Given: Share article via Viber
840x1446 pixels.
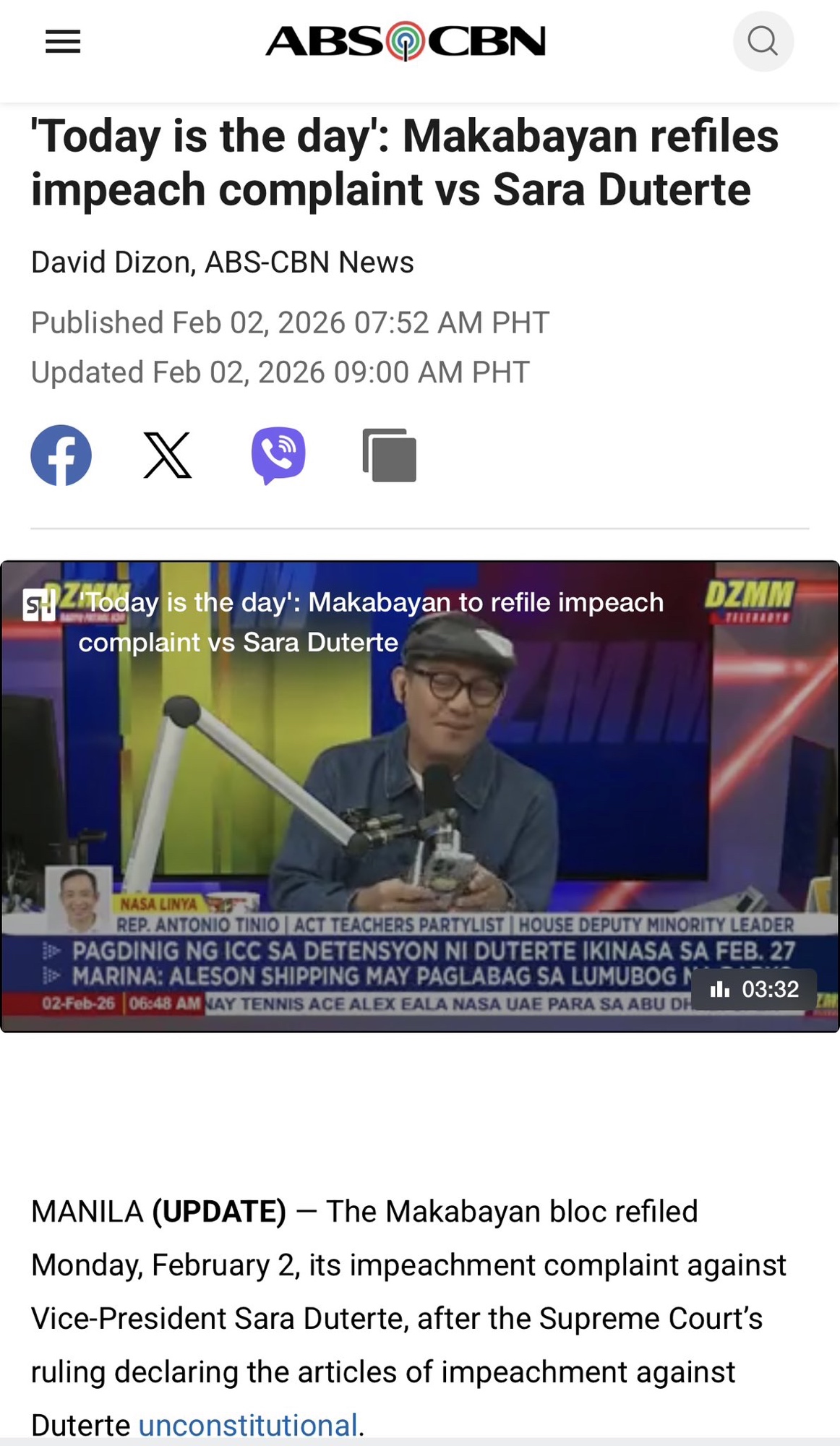Looking at the screenshot, I should pos(278,455).
